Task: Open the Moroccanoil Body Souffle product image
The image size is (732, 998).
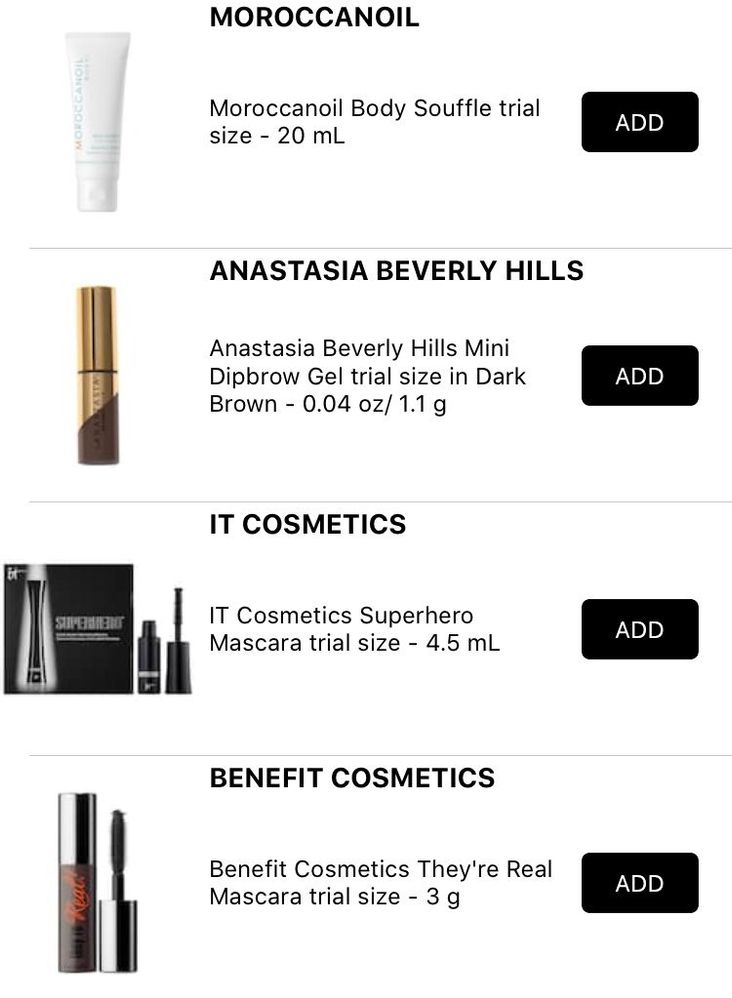Action: pos(97,122)
